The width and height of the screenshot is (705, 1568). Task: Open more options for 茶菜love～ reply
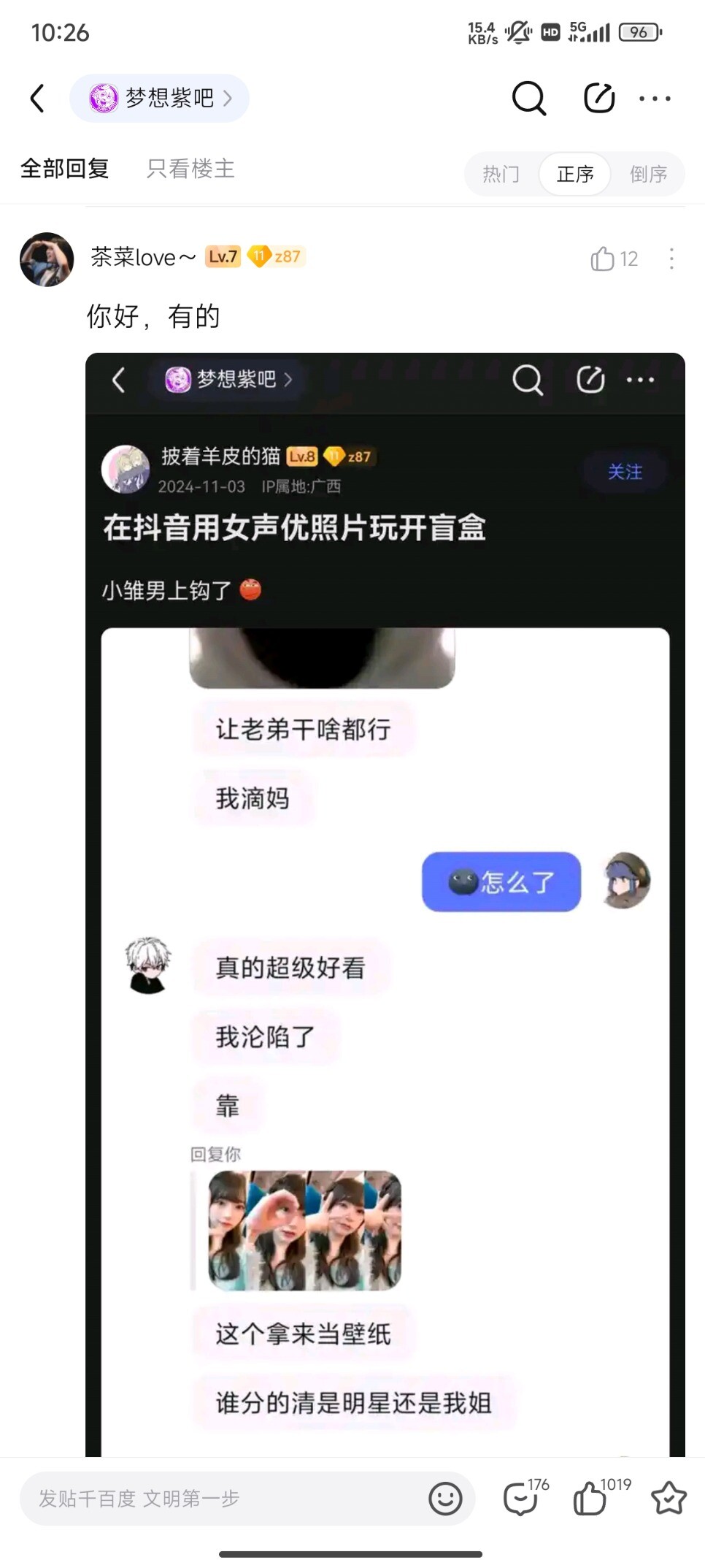[671, 259]
